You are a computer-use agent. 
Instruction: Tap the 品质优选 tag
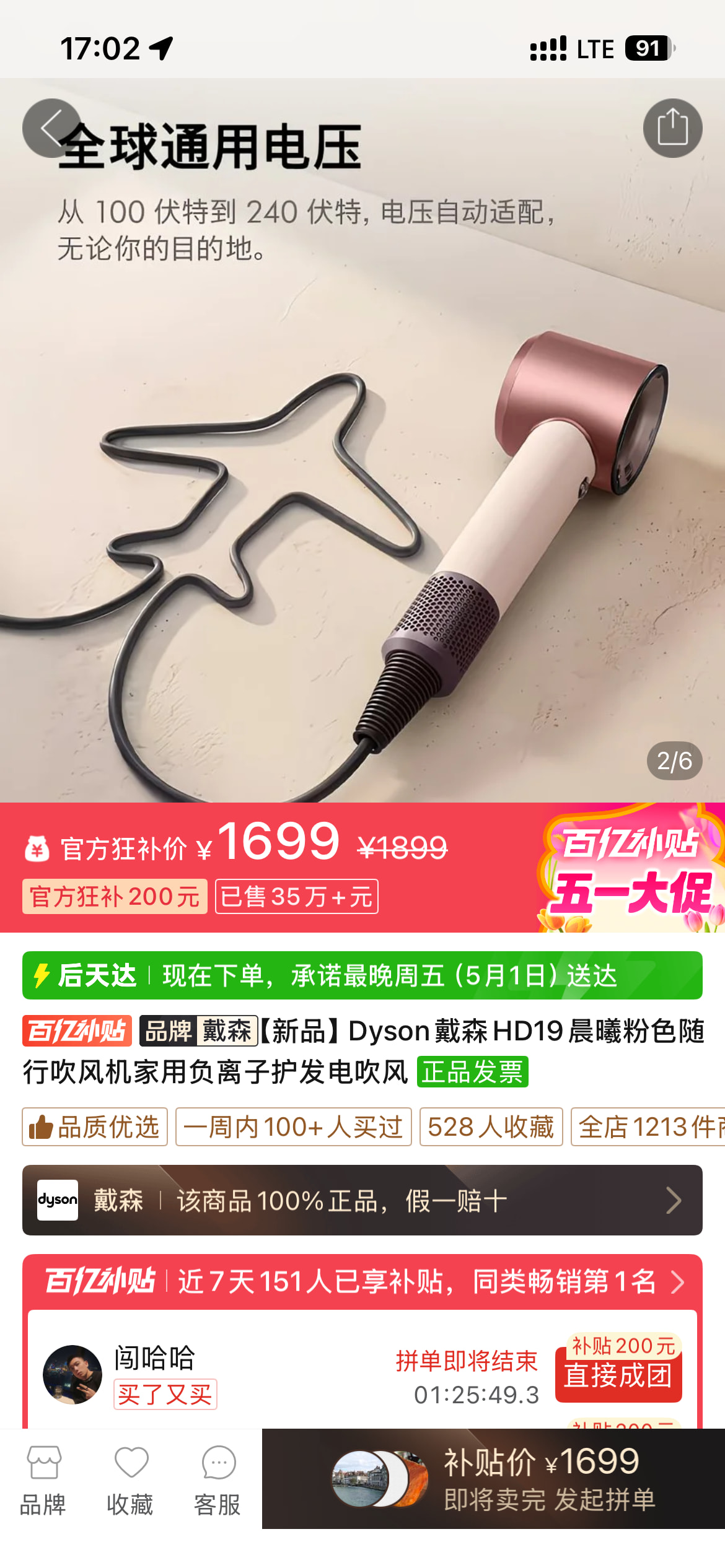(x=95, y=1127)
